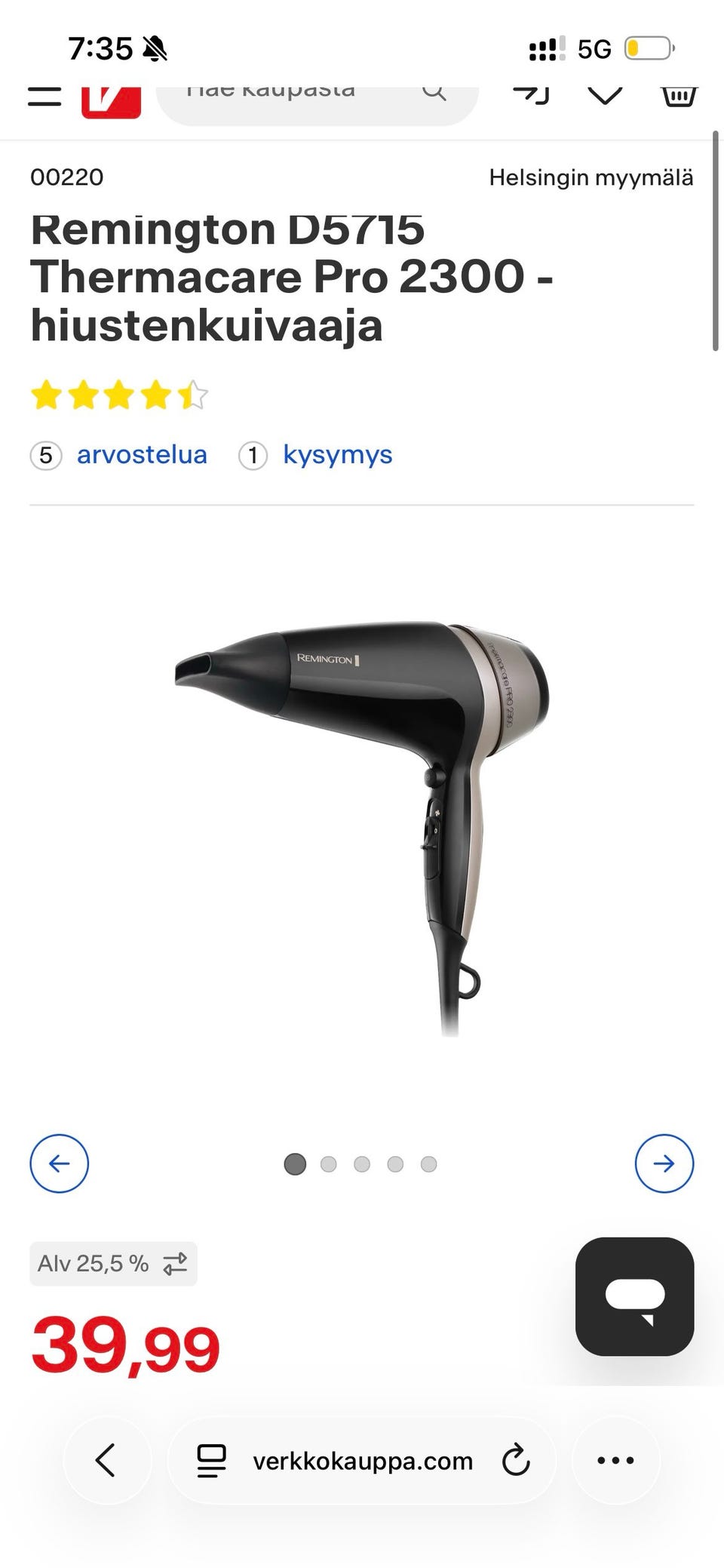This screenshot has height=1568, width=724.
Task: Show the previous product image
Action: pyautogui.click(x=60, y=1164)
